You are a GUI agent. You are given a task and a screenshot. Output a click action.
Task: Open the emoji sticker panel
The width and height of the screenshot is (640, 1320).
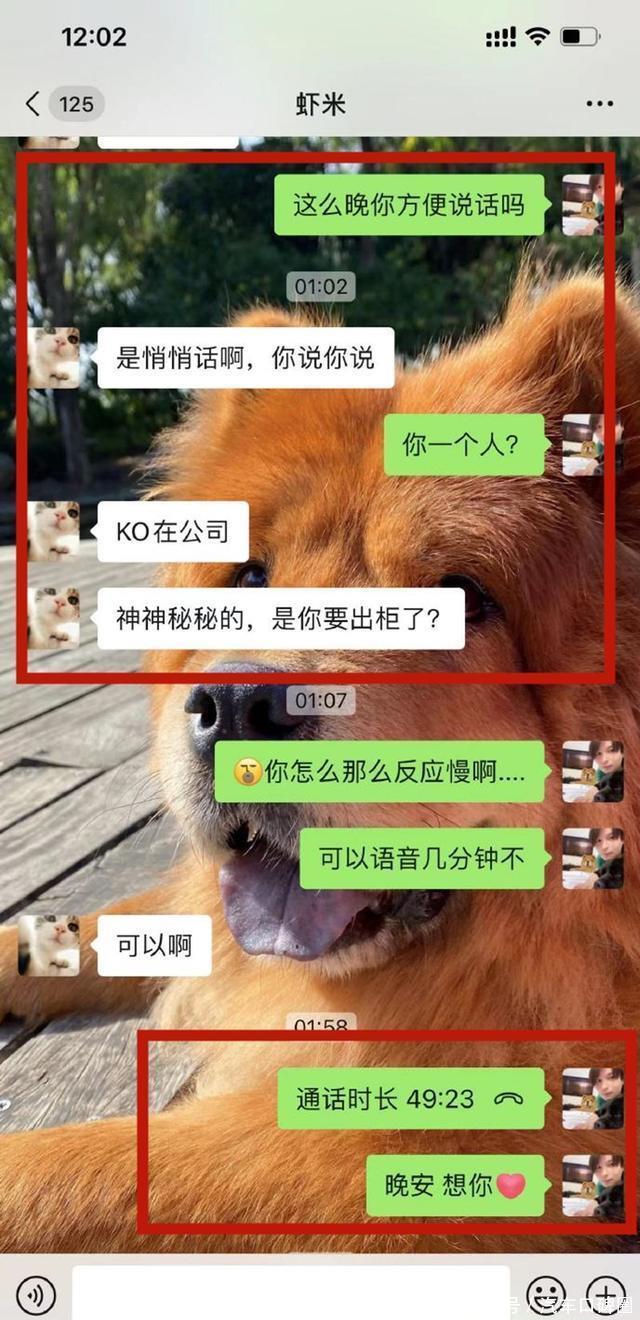click(546, 1295)
